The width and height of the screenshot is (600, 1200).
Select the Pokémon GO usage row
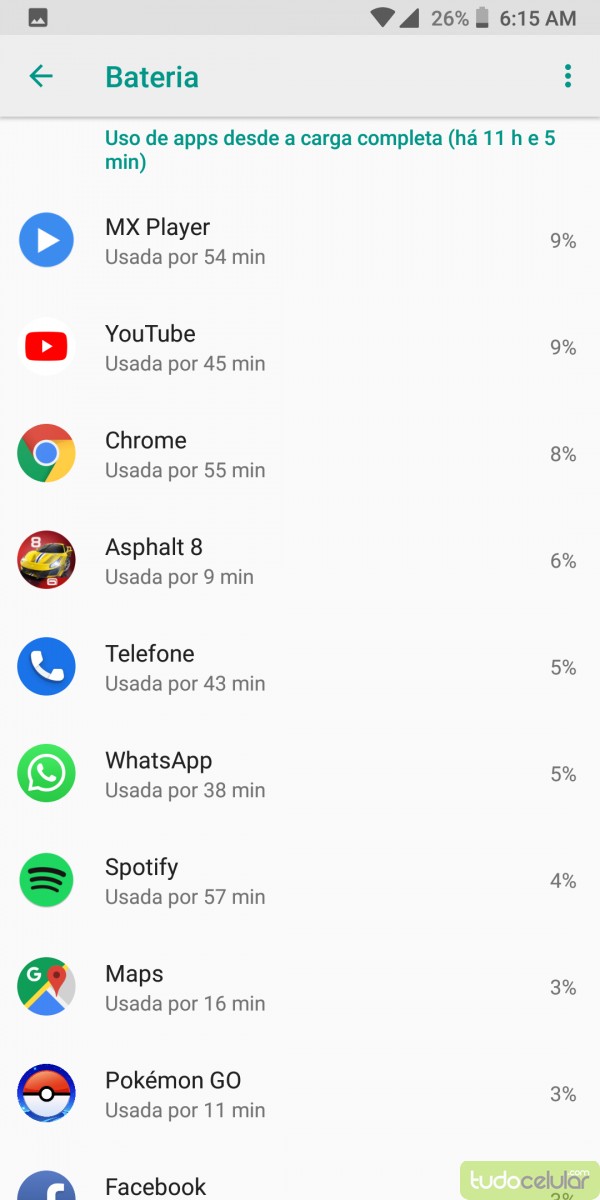tap(300, 1094)
